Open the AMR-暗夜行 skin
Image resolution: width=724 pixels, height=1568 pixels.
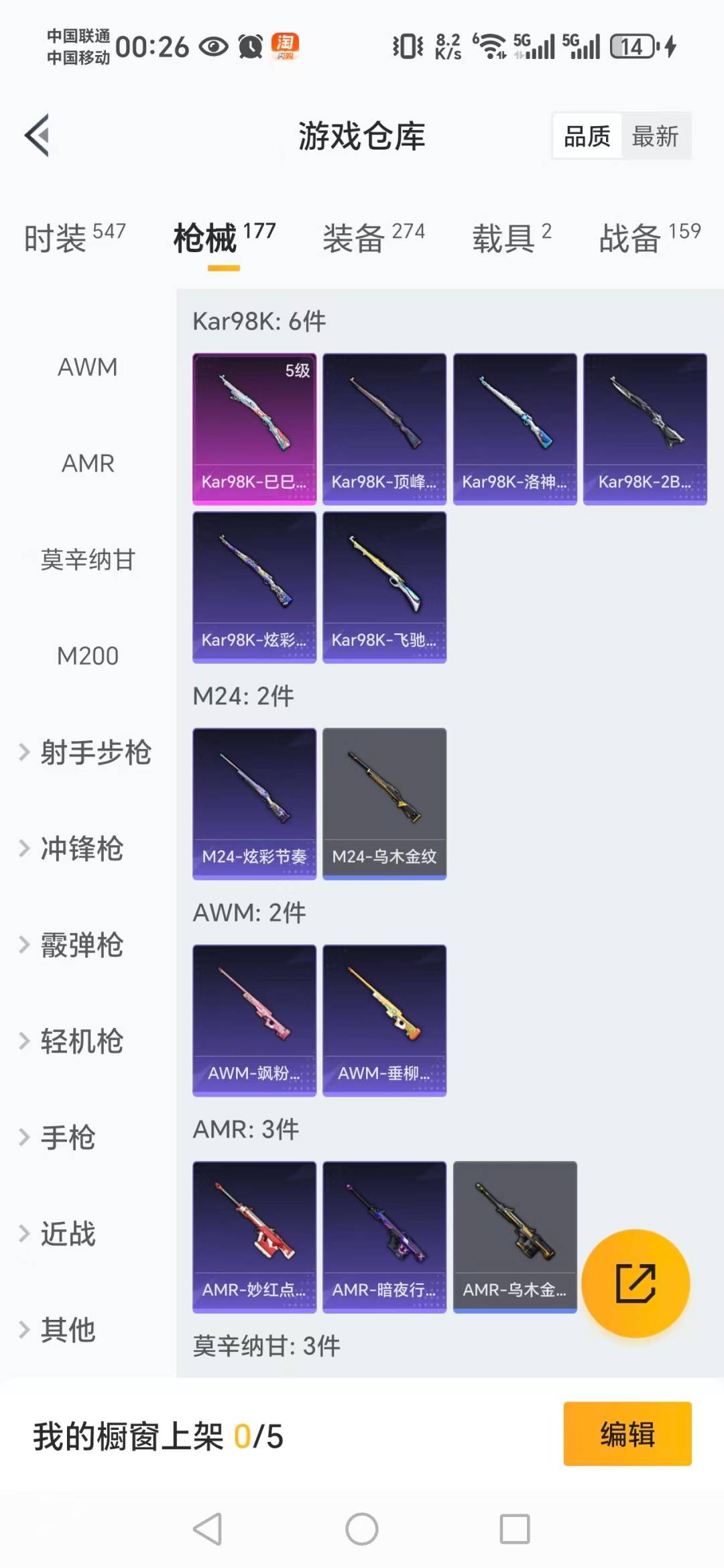[384, 1236]
